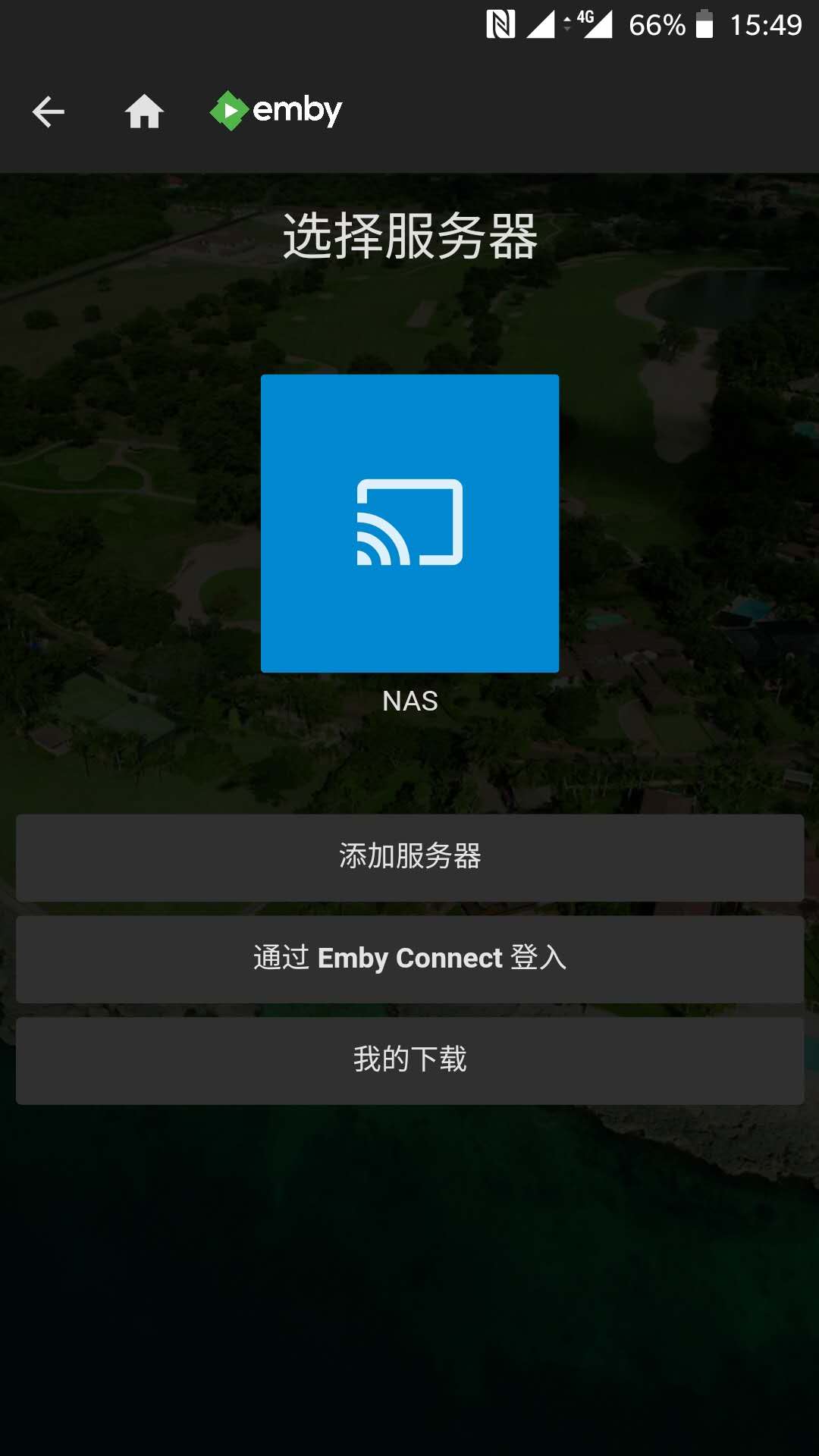Open the home icon in header

(144, 112)
